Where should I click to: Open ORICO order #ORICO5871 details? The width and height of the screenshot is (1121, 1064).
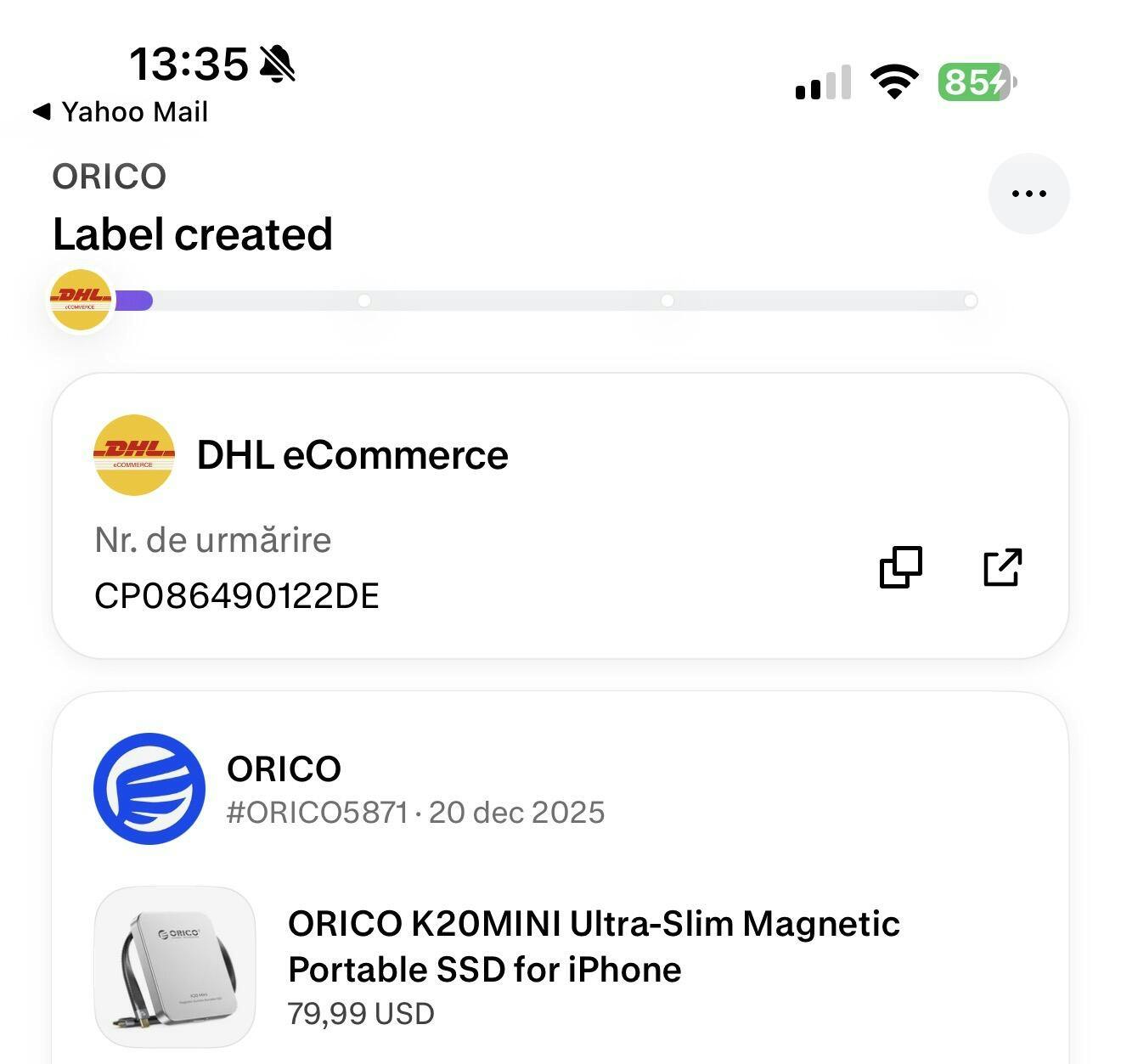pos(414,789)
